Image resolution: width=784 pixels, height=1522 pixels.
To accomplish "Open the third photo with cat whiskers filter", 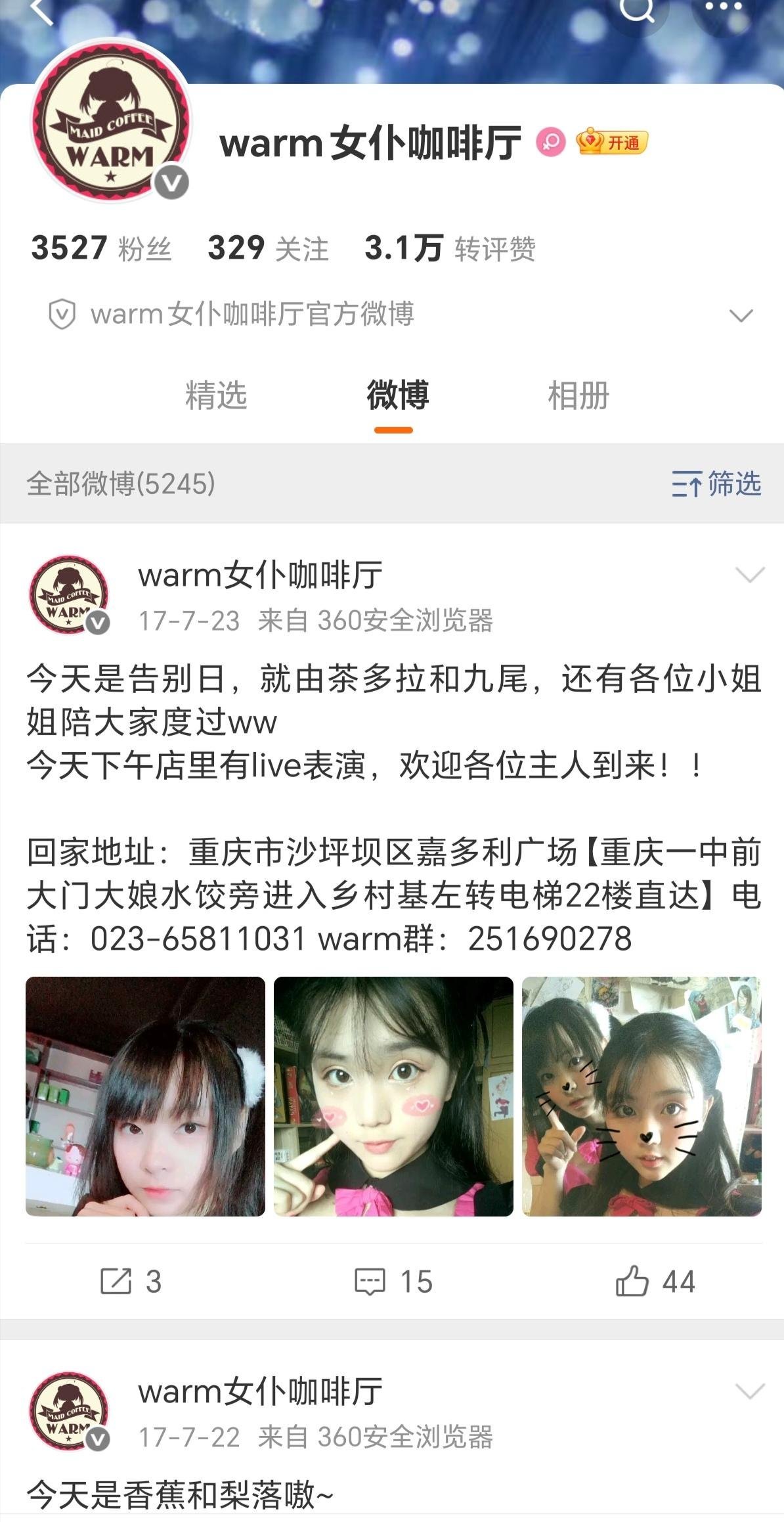I will (x=642, y=1096).
